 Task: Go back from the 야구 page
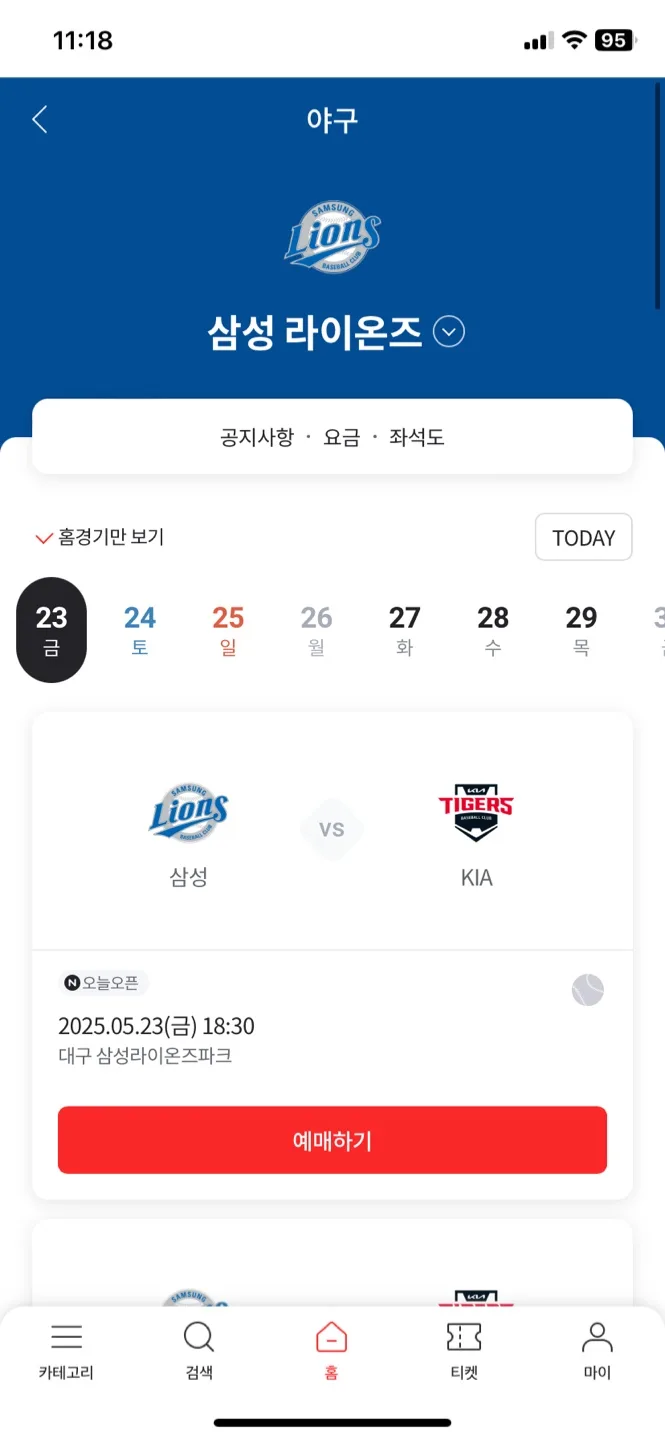pos(40,120)
